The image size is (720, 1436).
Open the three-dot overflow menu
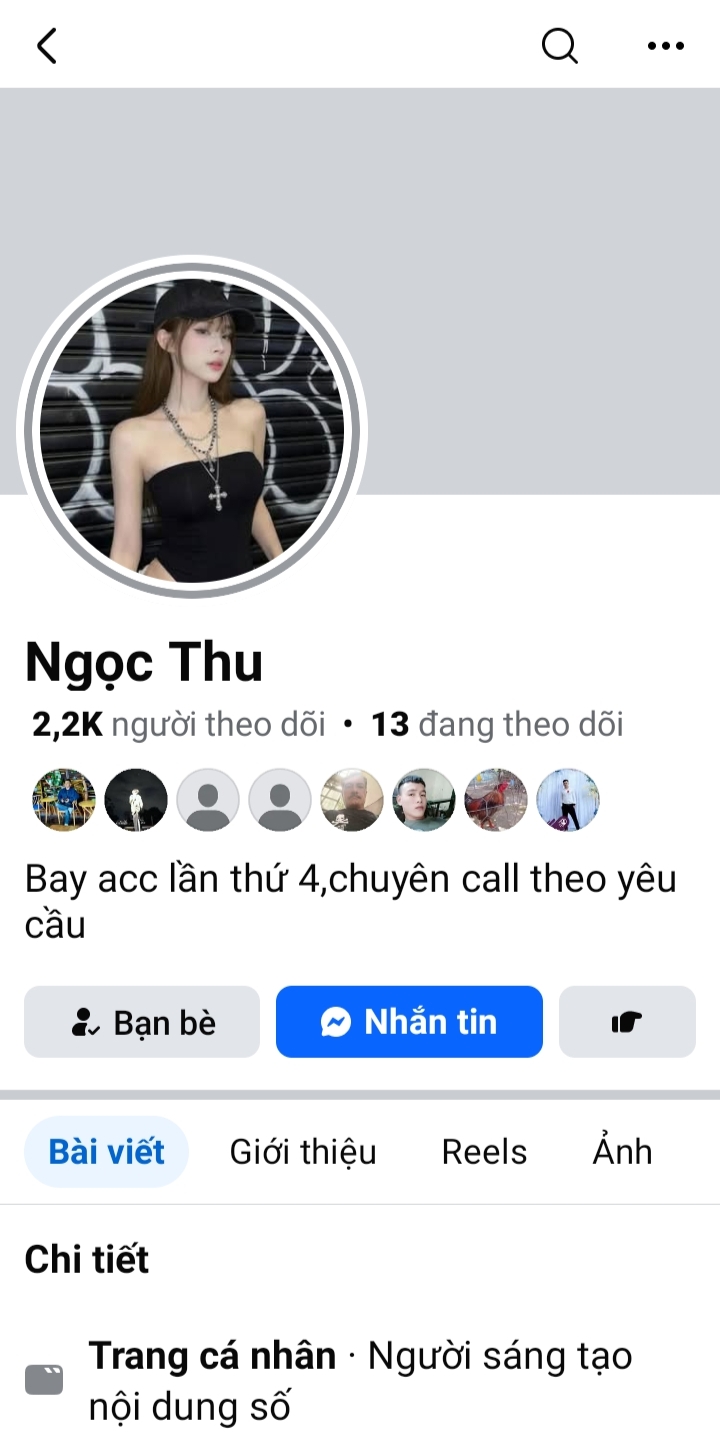(665, 45)
